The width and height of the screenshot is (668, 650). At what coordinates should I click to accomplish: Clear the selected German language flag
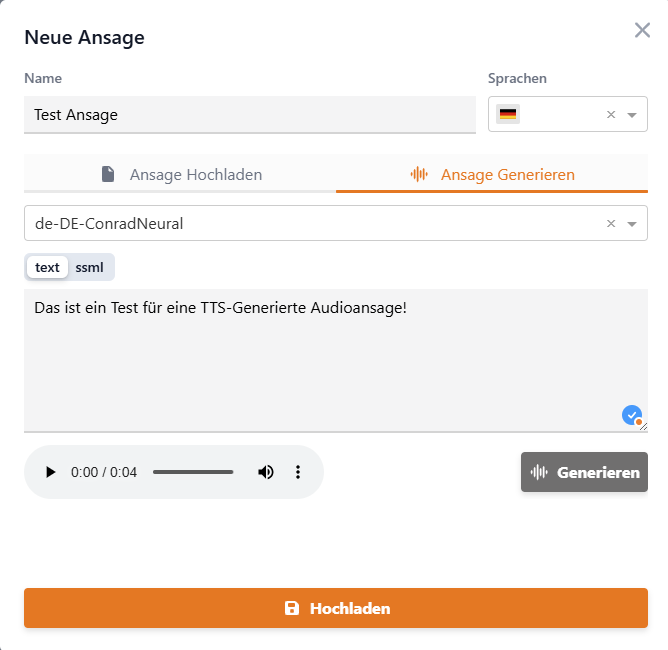611,115
